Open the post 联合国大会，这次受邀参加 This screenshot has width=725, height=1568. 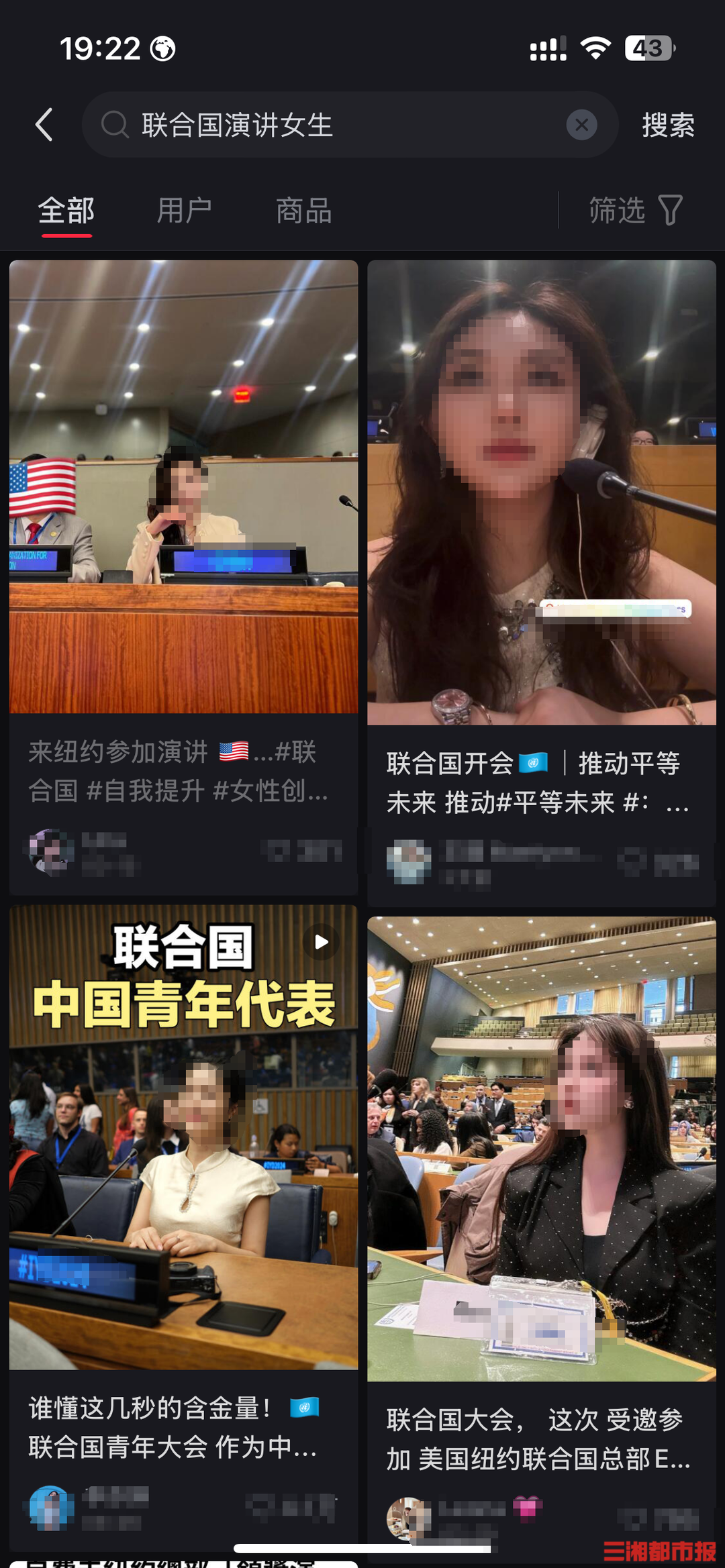tap(541, 1149)
